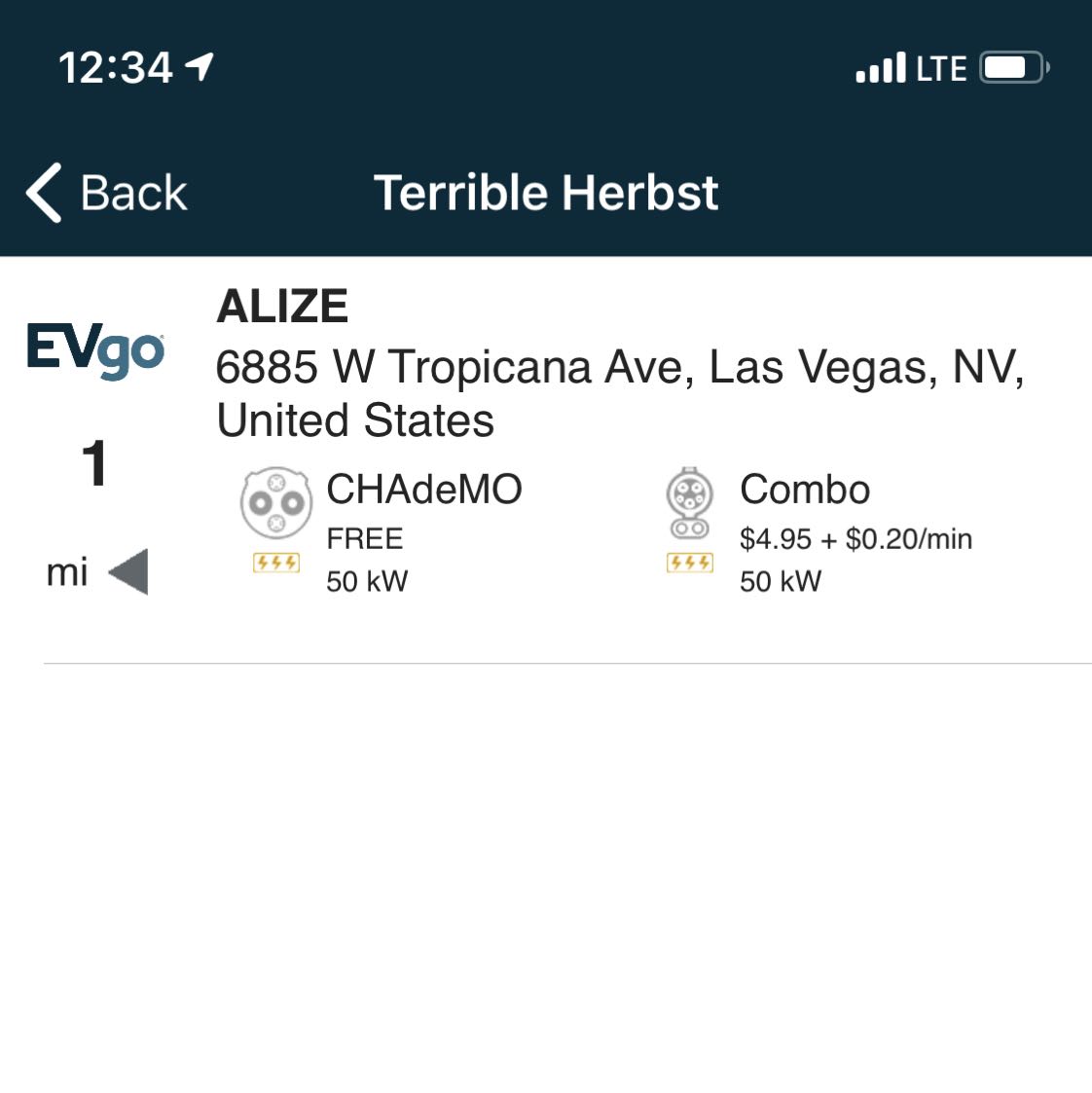The width and height of the screenshot is (1092, 1093).
Task: Tap the gray triangle beside the mileage
Action: [x=131, y=570]
